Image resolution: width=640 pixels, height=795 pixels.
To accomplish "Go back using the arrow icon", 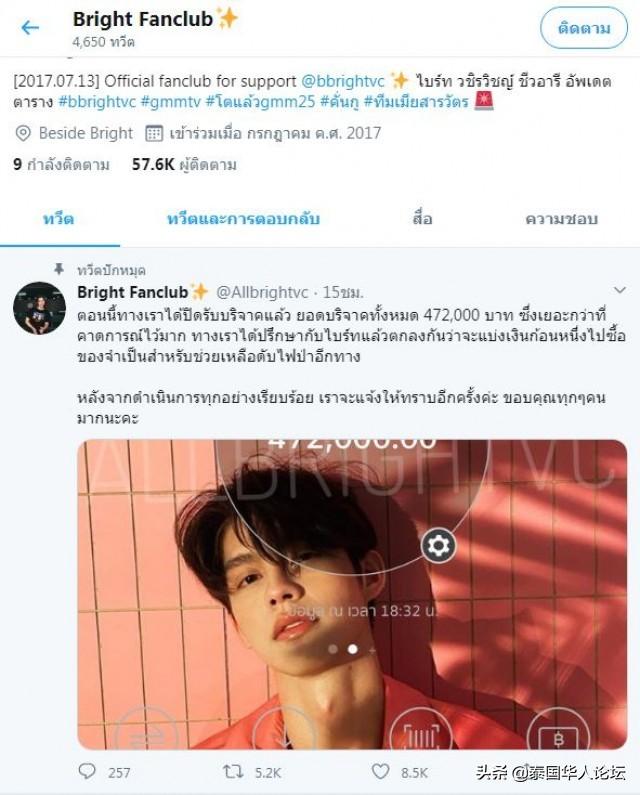I will tap(30, 27).
